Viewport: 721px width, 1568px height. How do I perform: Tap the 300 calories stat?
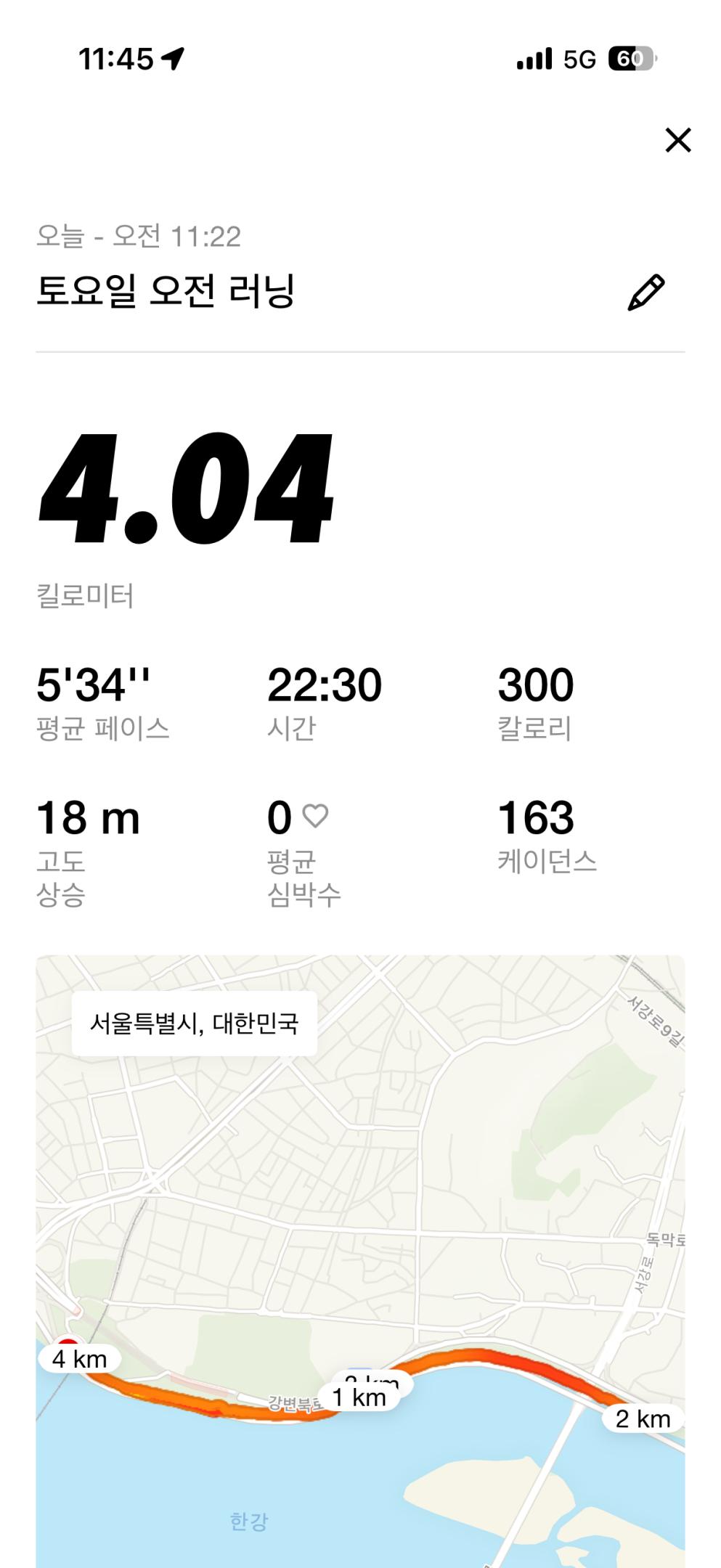click(x=537, y=683)
